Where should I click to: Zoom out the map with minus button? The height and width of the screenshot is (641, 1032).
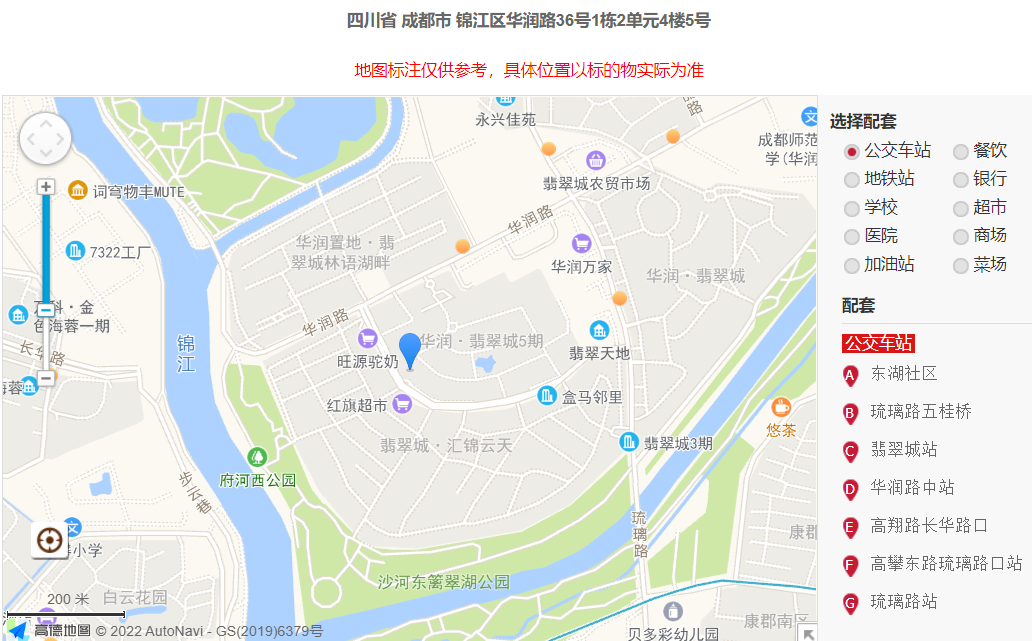(x=46, y=379)
